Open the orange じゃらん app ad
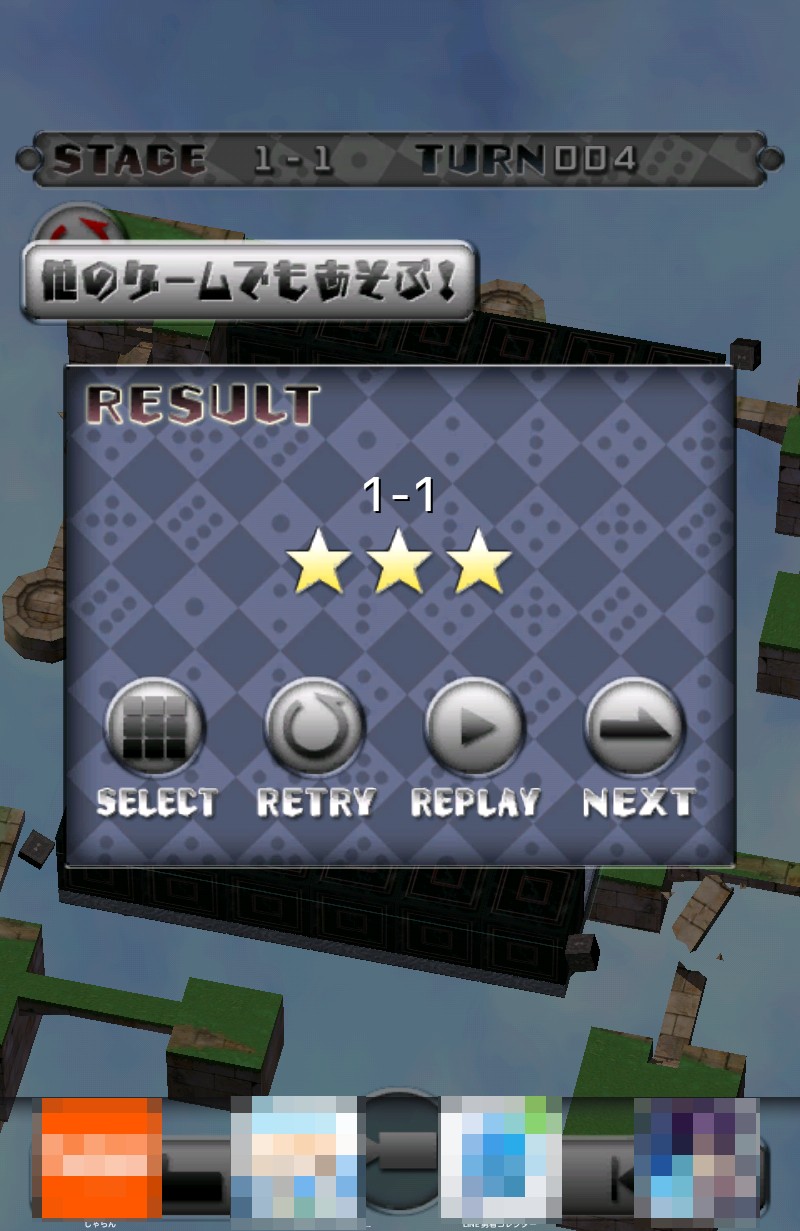This screenshot has height=1231, width=800. tap(101, 1157)
